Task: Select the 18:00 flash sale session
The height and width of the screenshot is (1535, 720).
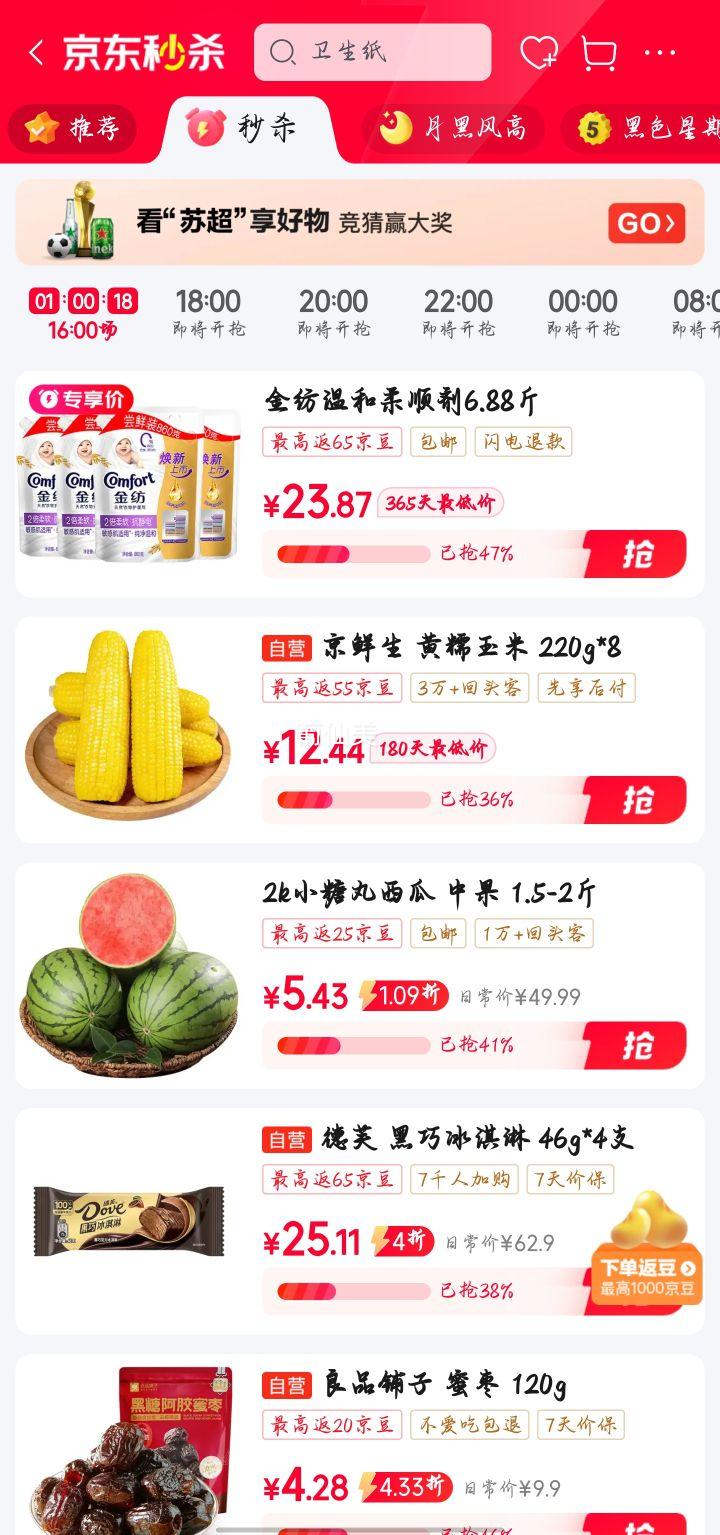Action: coord(208,312)
